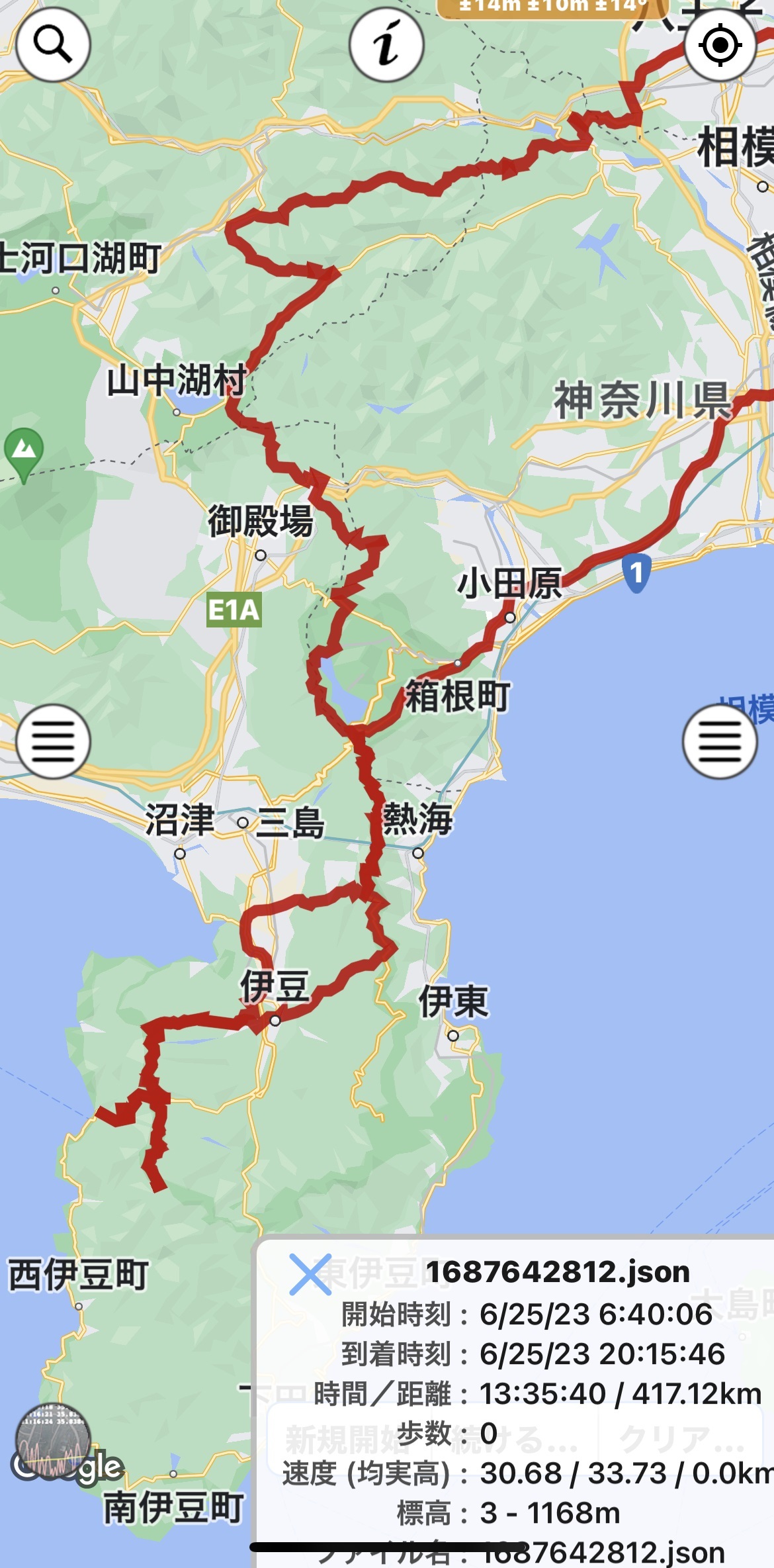
Task: Open the left hamburger menu
Action: 53,741
